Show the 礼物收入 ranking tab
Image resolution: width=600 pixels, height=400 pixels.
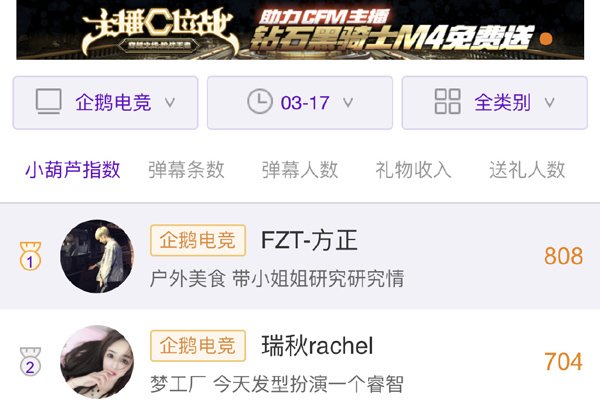pyautogui.click(x=414, y=168)
